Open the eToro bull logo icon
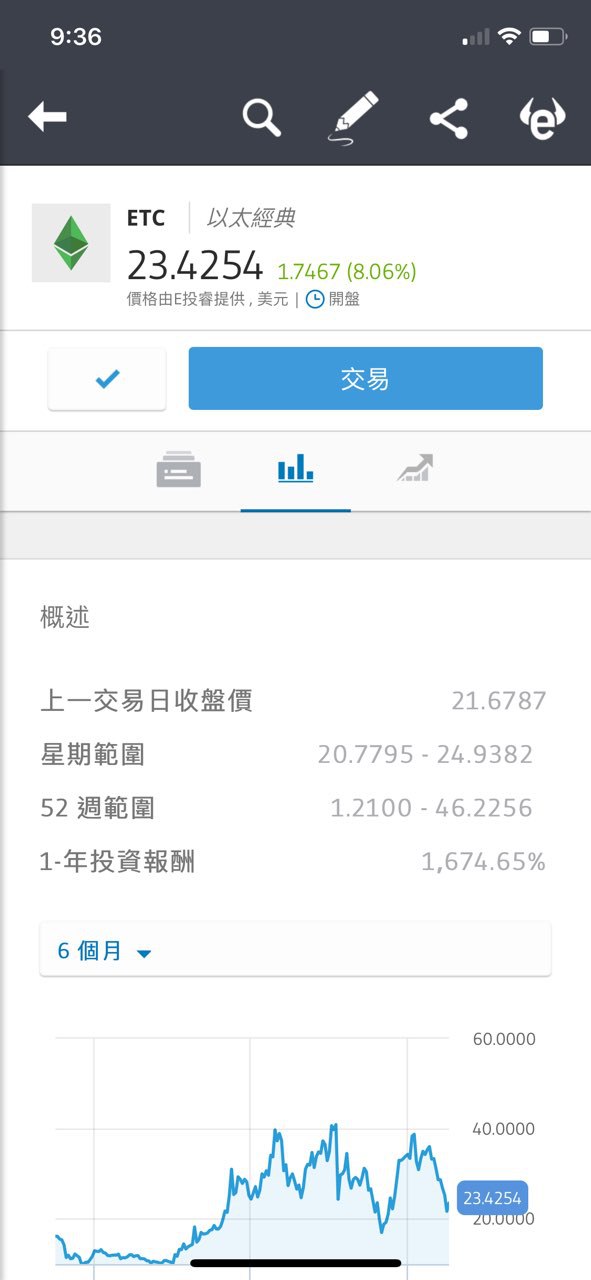 coord(543,119)
